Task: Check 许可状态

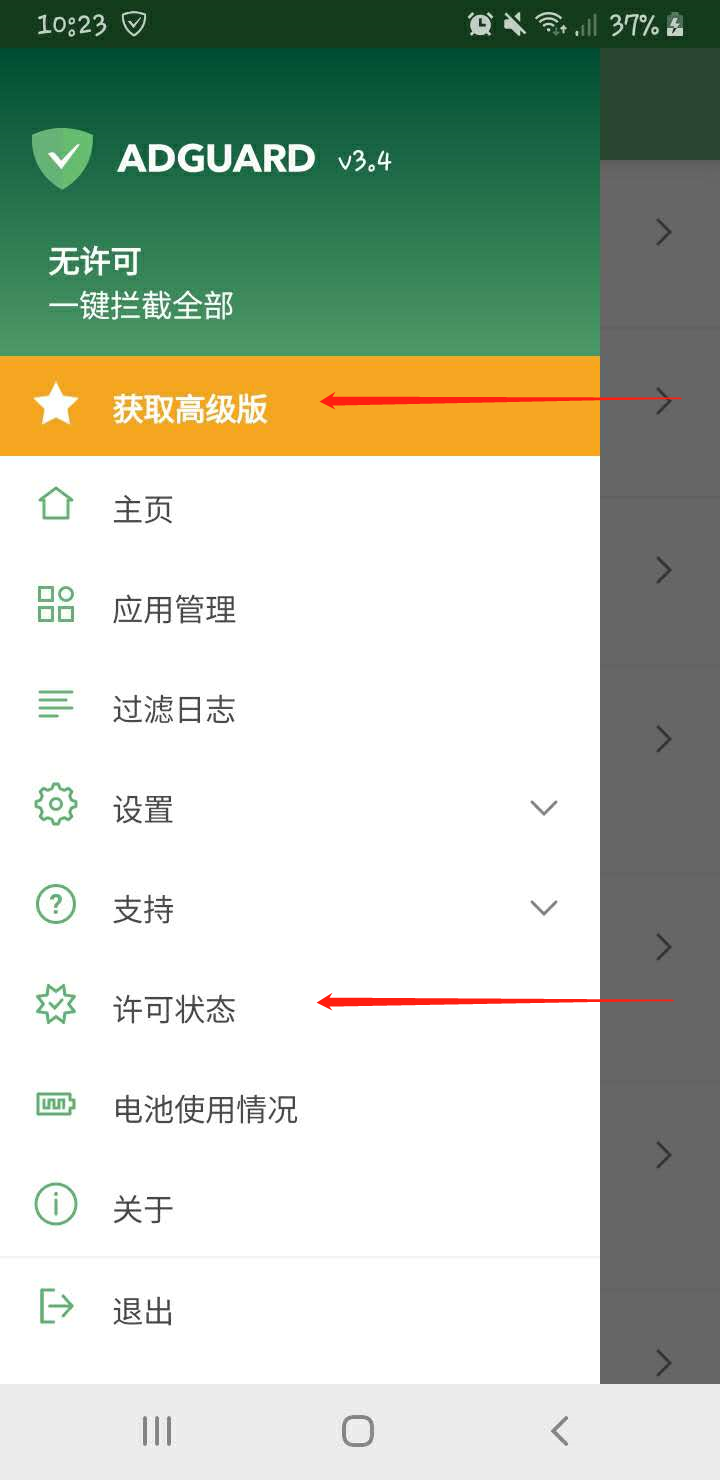Action: click(174, 1009)
